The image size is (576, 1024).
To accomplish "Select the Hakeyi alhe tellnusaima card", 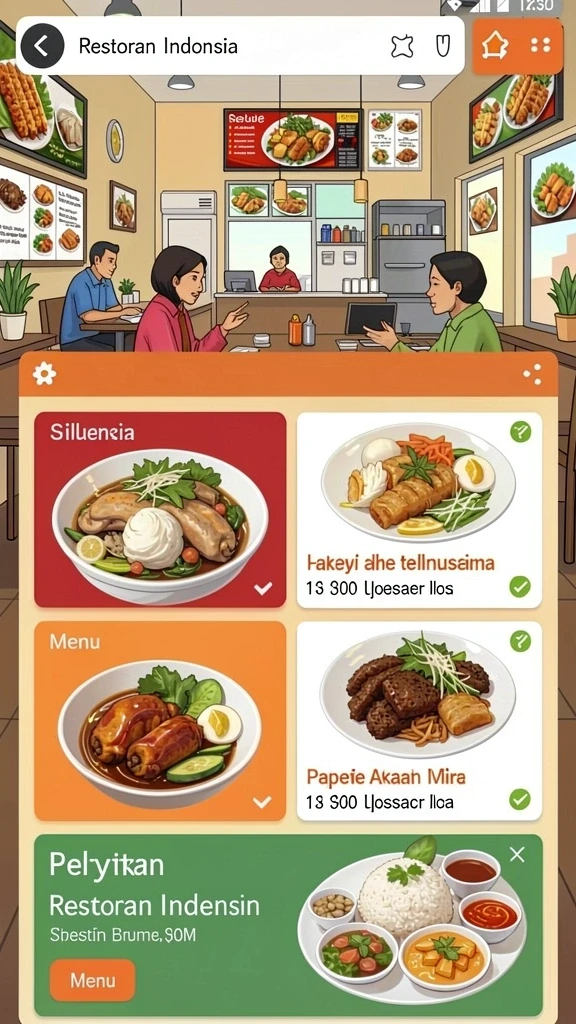I will point(419,509).
